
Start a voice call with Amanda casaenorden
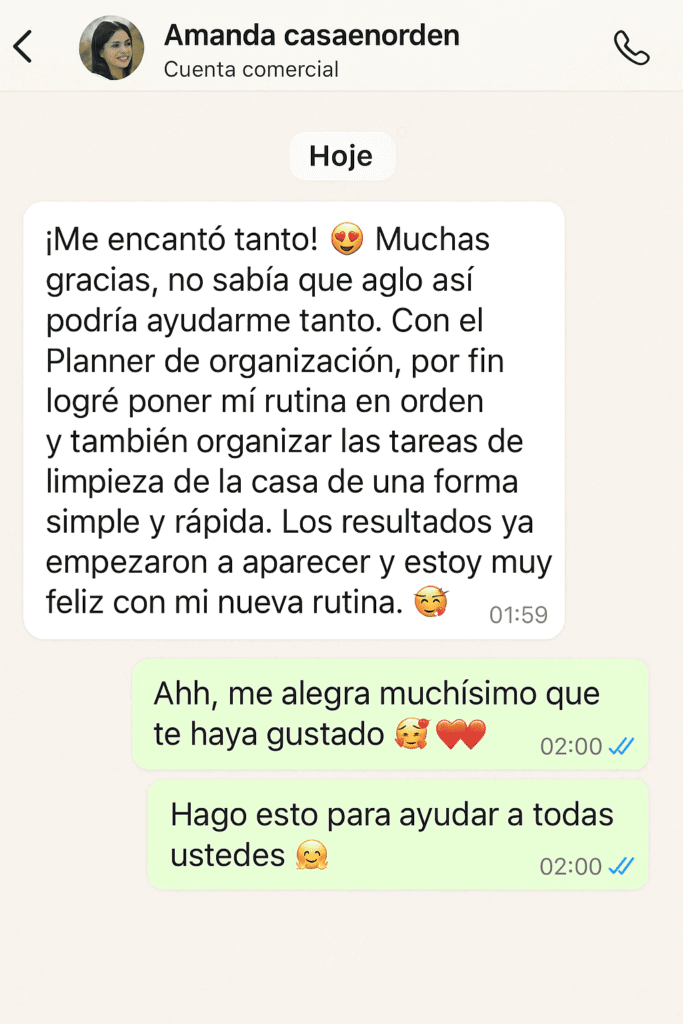pos(631,48)
